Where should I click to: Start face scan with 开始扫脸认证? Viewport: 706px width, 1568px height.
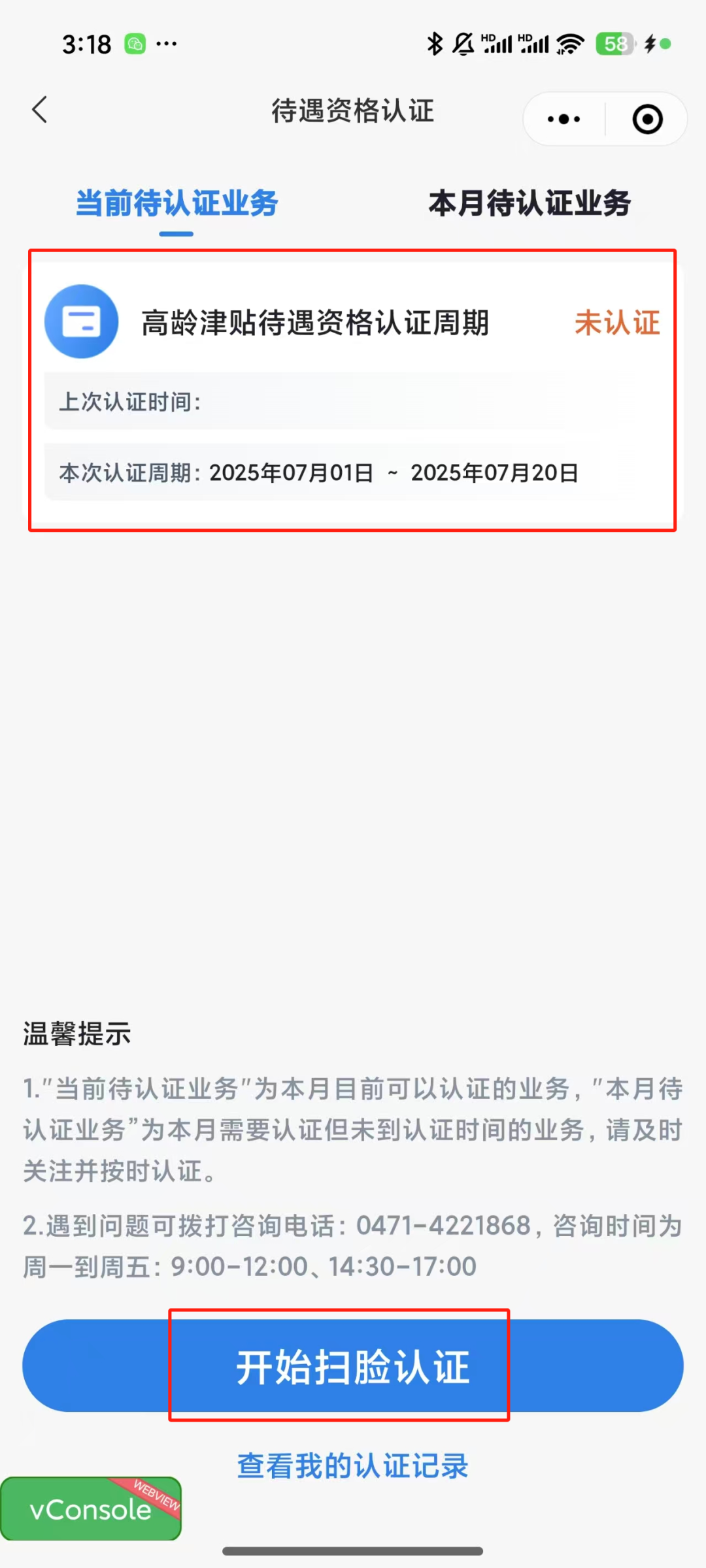click(353, 1366)
